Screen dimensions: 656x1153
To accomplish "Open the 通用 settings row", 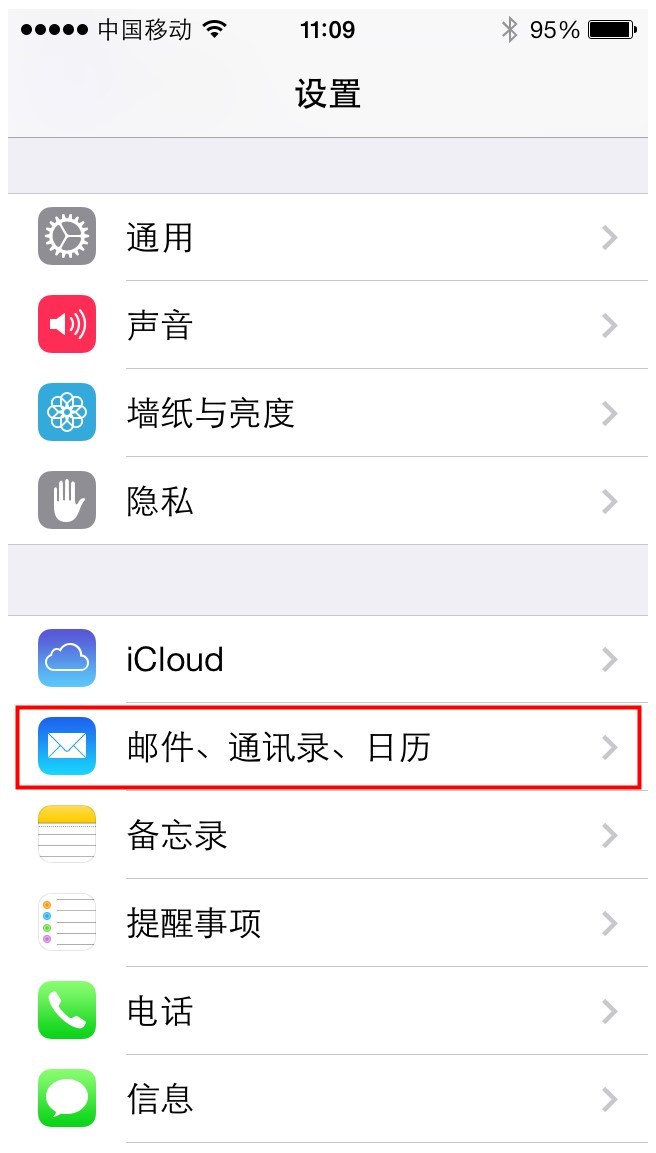I will tap(328, 237).
